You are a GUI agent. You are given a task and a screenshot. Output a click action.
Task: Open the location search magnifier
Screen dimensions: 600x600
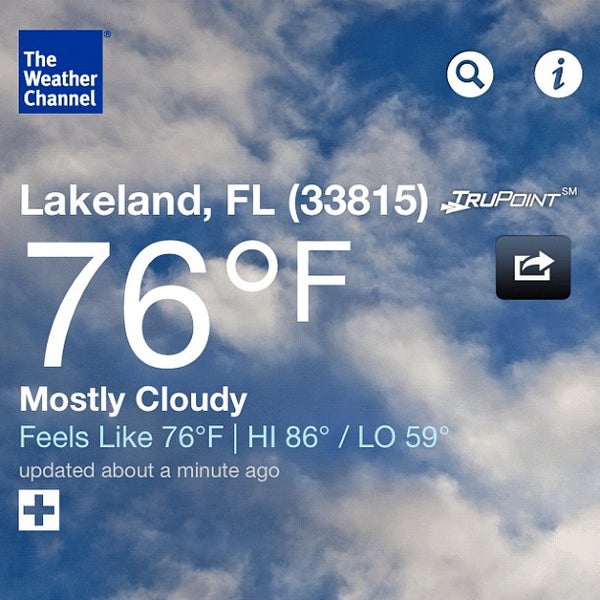pyautogui.click(x=470, y=73)
